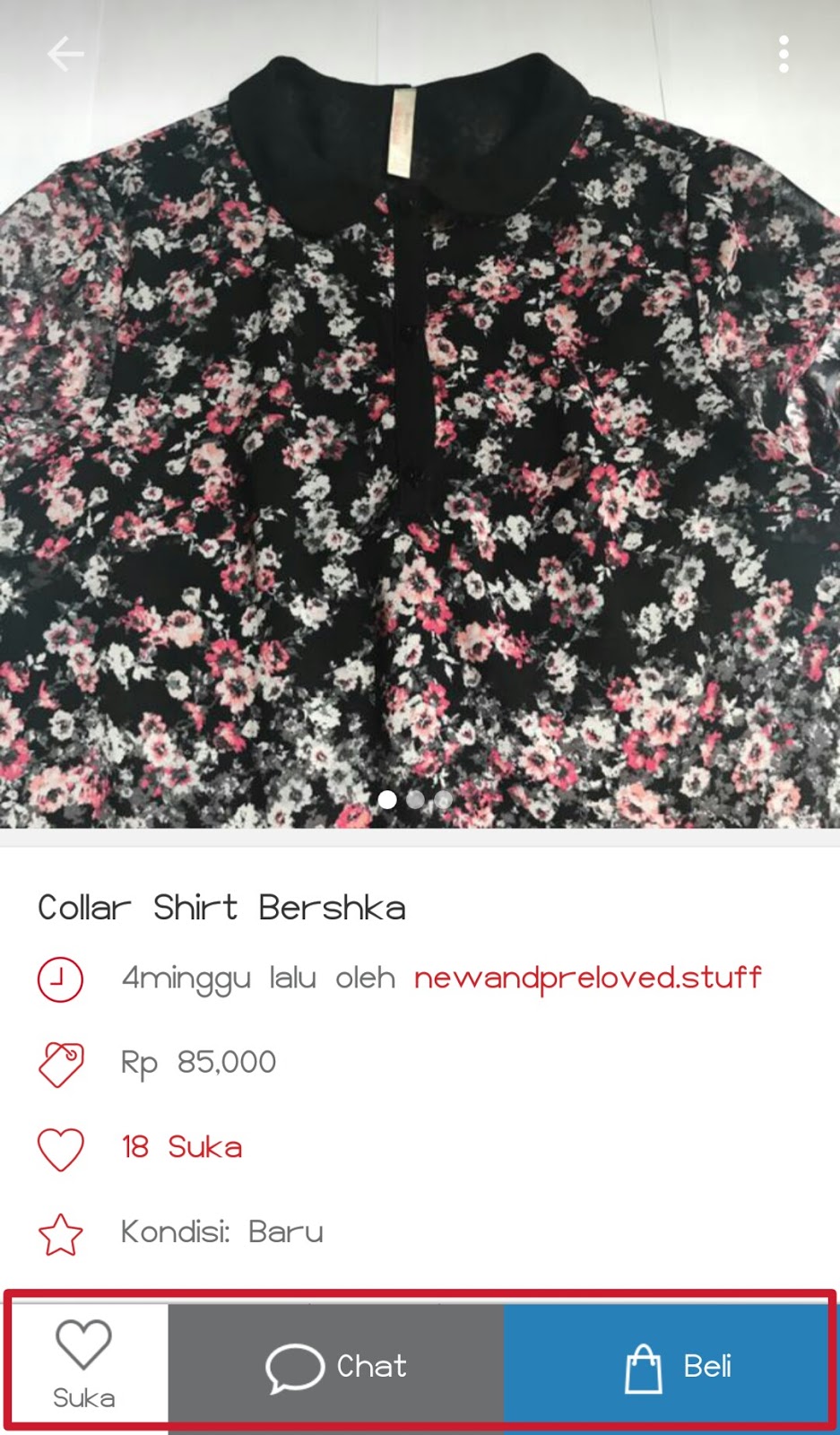
Task: Go back using the top arrow
Action: (x=65, y=54)
